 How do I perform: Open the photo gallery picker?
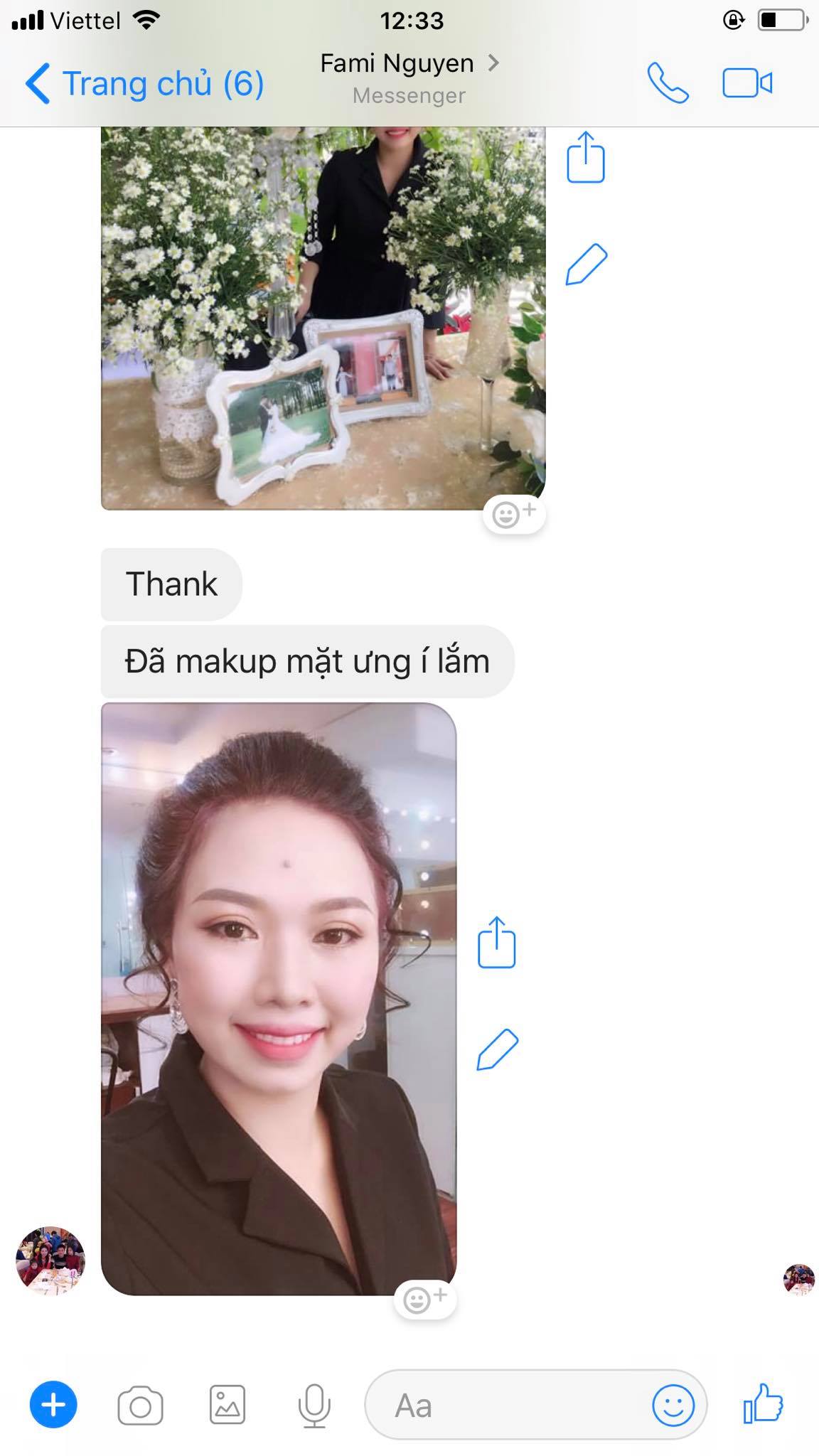point(227,1405)
